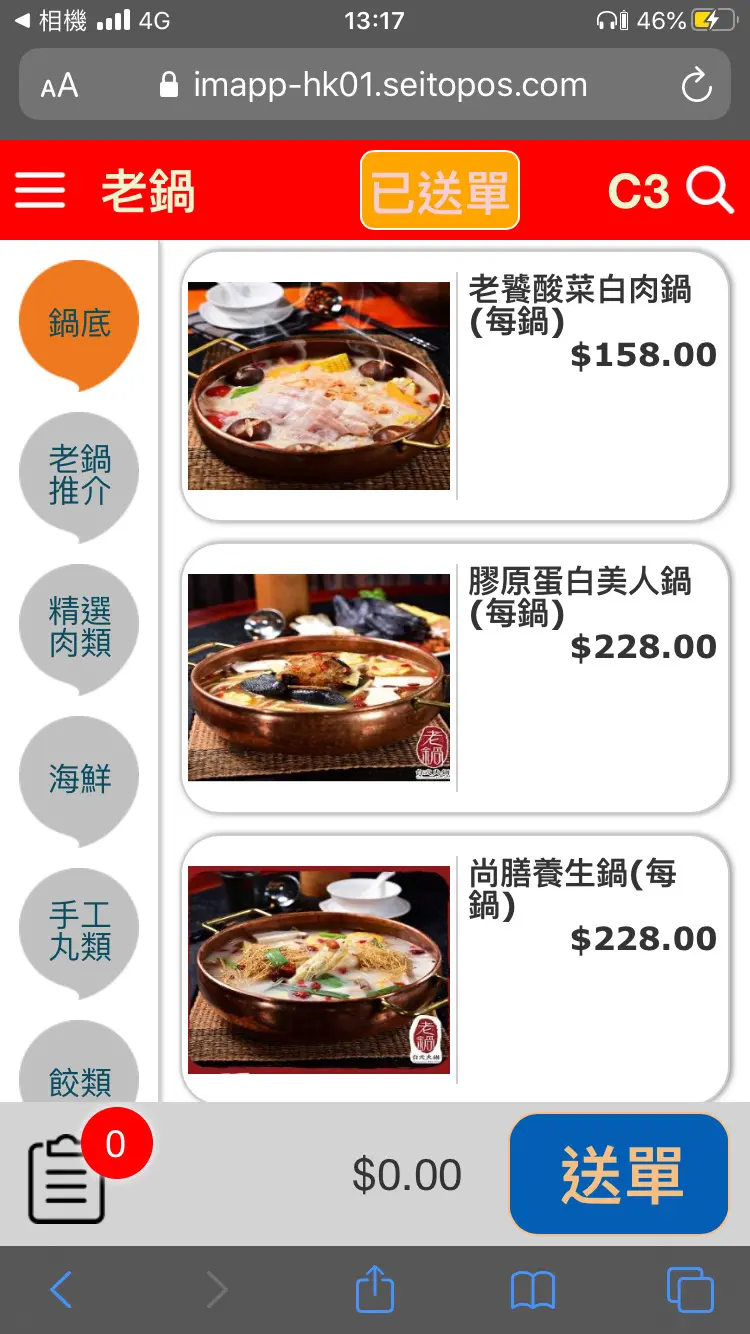
Task: Share this page from Safari toolbar
Action: 375,1290
